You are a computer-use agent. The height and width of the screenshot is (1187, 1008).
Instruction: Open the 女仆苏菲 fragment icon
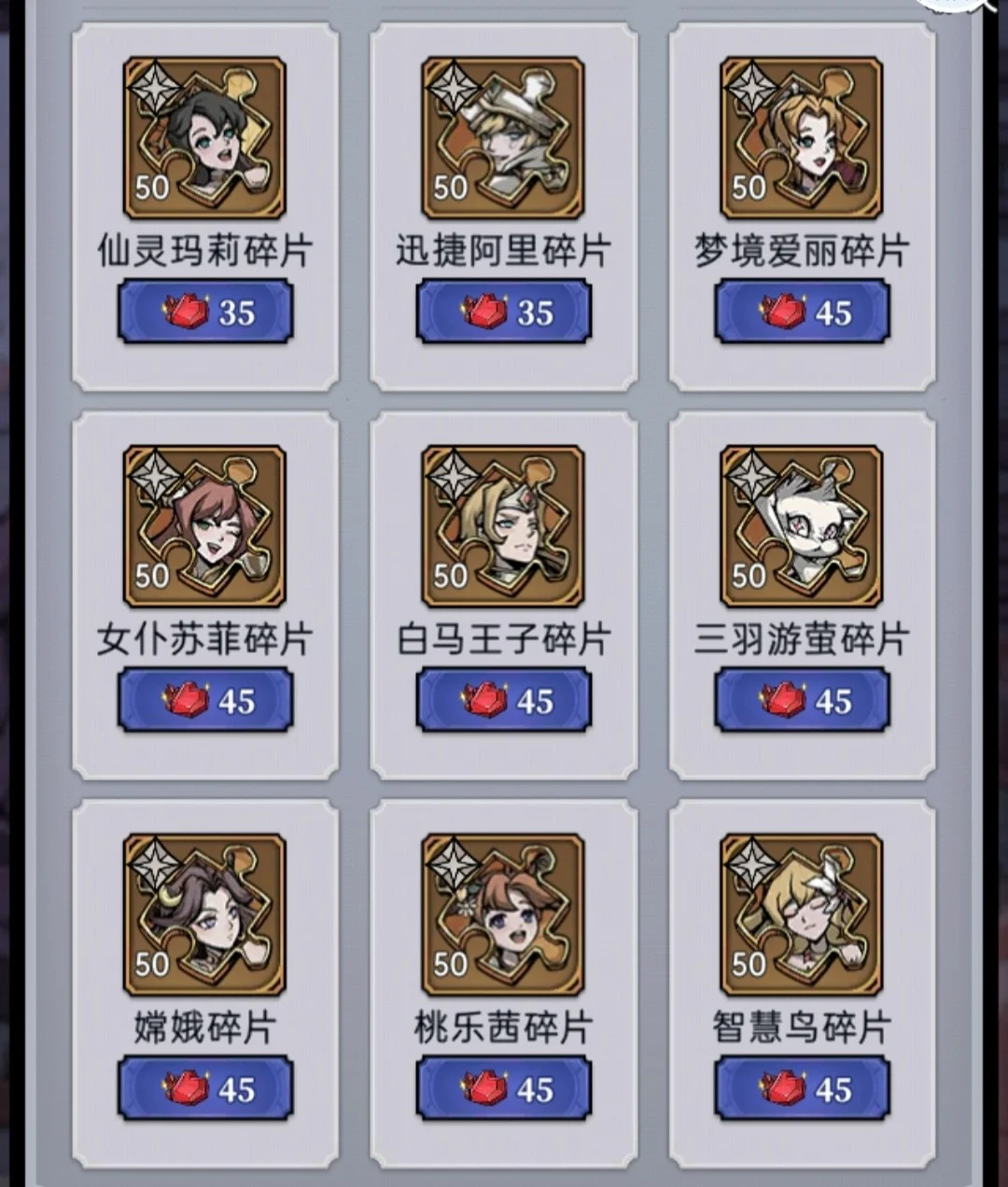204,526
